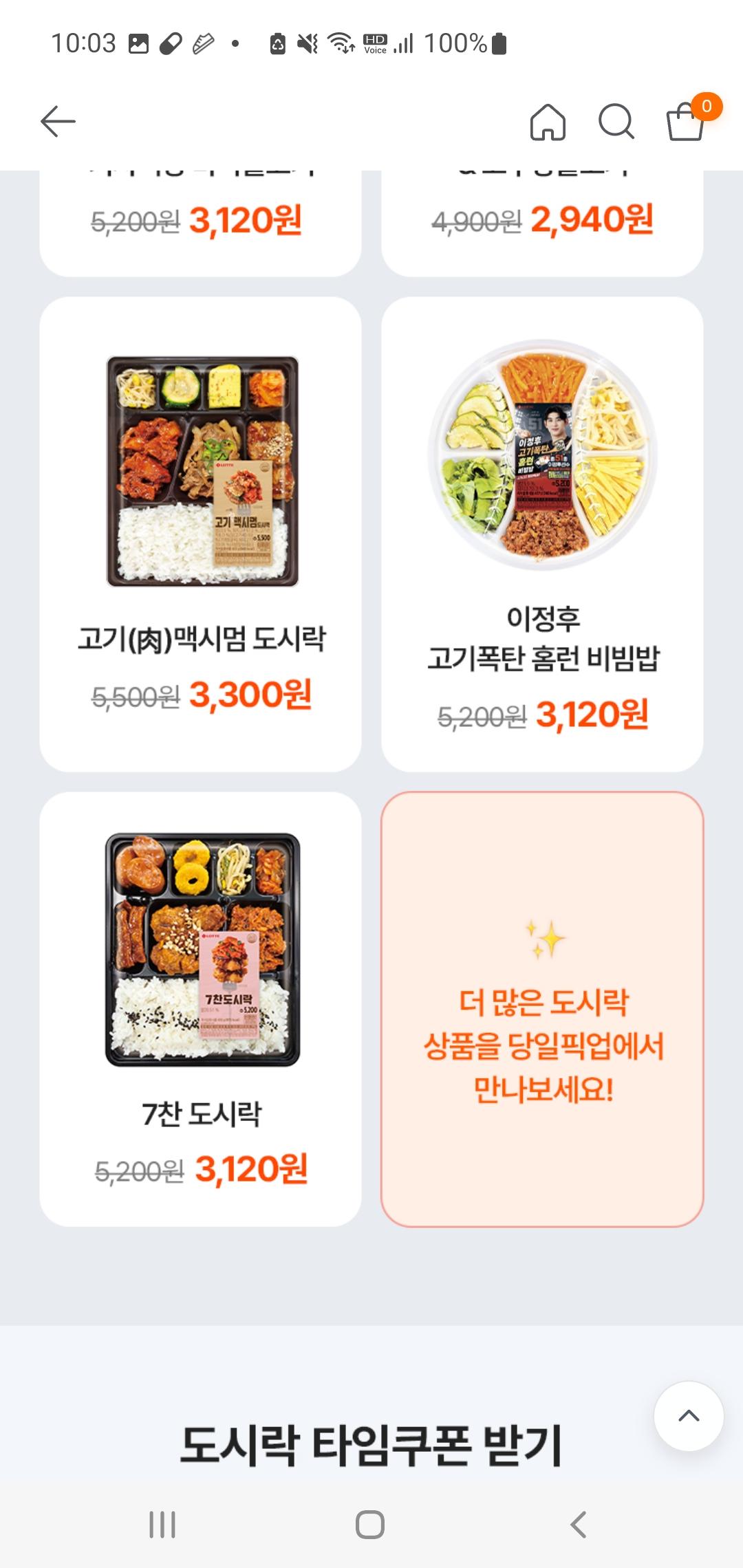This screenshot has width=743, height=1568.
Task: Open the 이정후 고기폭탄 홈런 비빔밥 card
Action: click(x=542, y=534)
